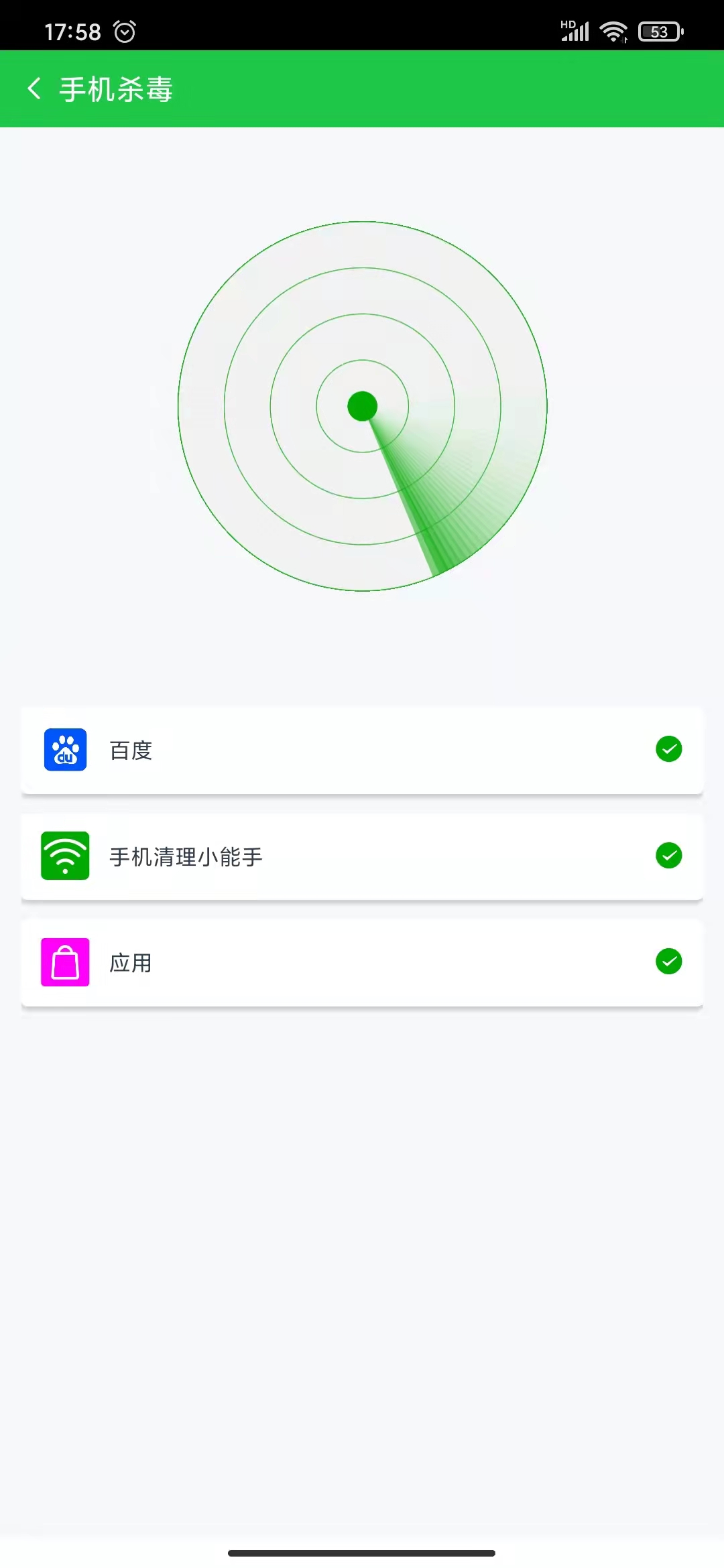The width and height of the screenshot is (724, 1568).
Task: Click the radar scan center dot
Action: tap(363, 406)
